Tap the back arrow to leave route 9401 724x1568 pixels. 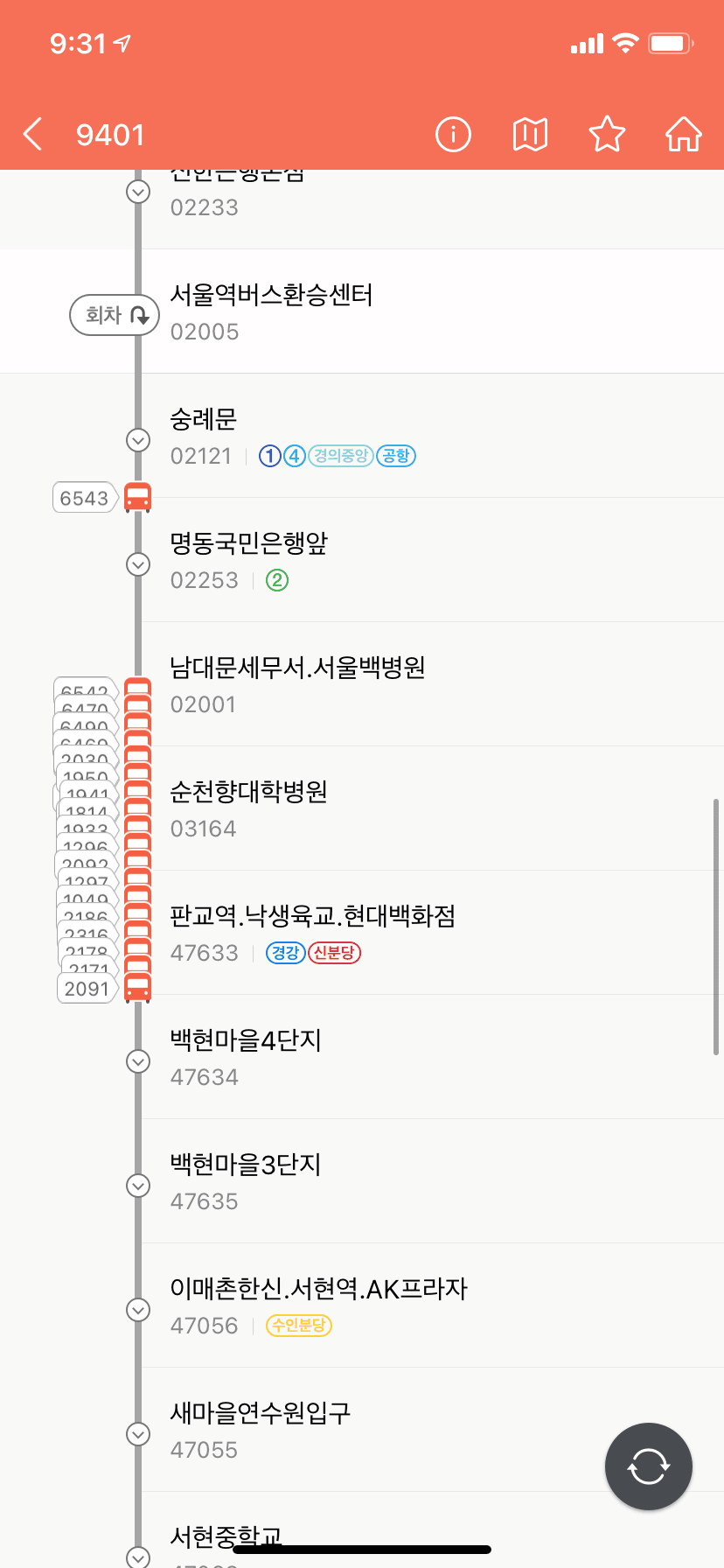pos(32,134)
